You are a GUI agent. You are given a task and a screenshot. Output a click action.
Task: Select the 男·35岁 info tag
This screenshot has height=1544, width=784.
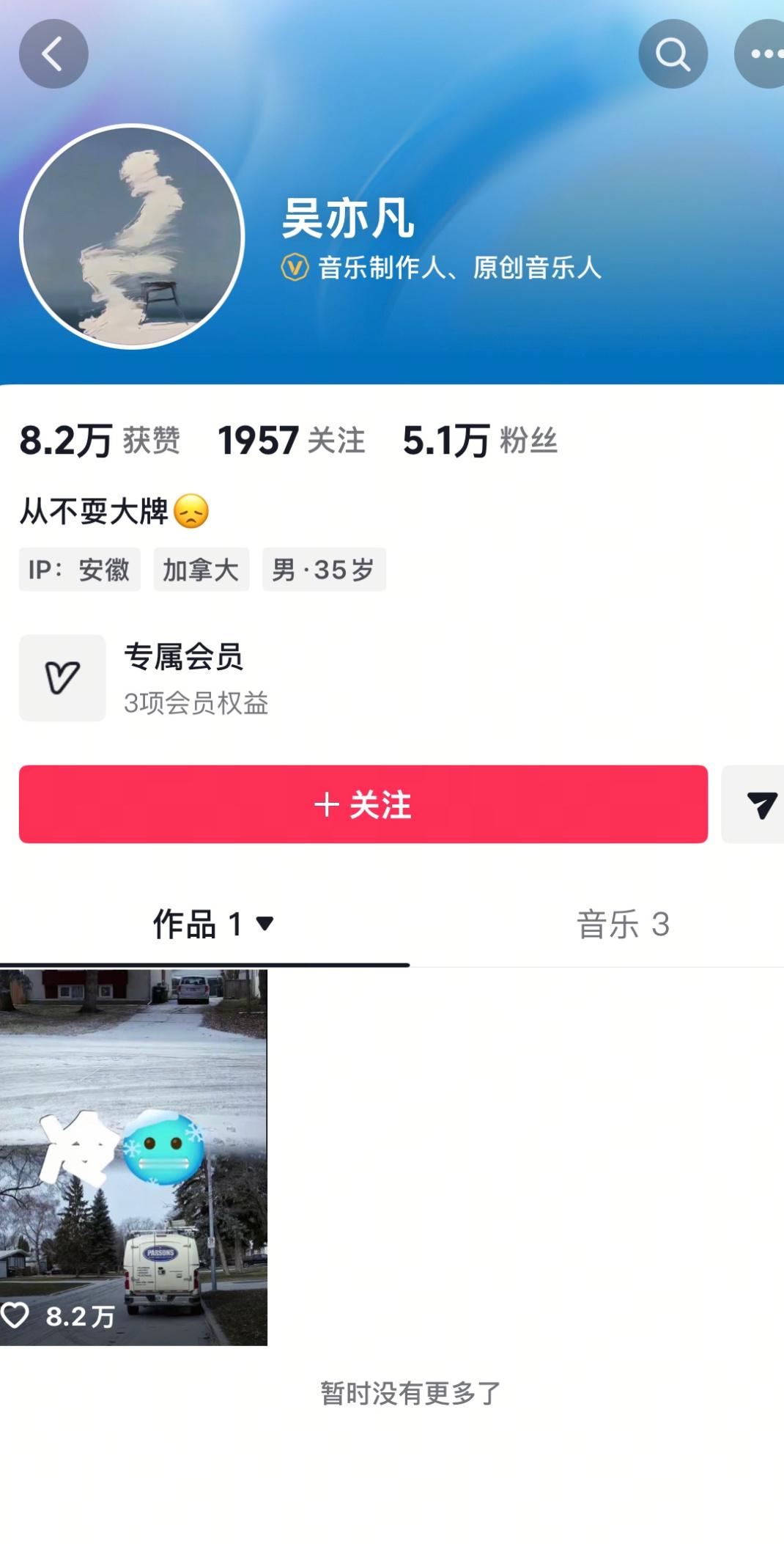tap(325, 570)
